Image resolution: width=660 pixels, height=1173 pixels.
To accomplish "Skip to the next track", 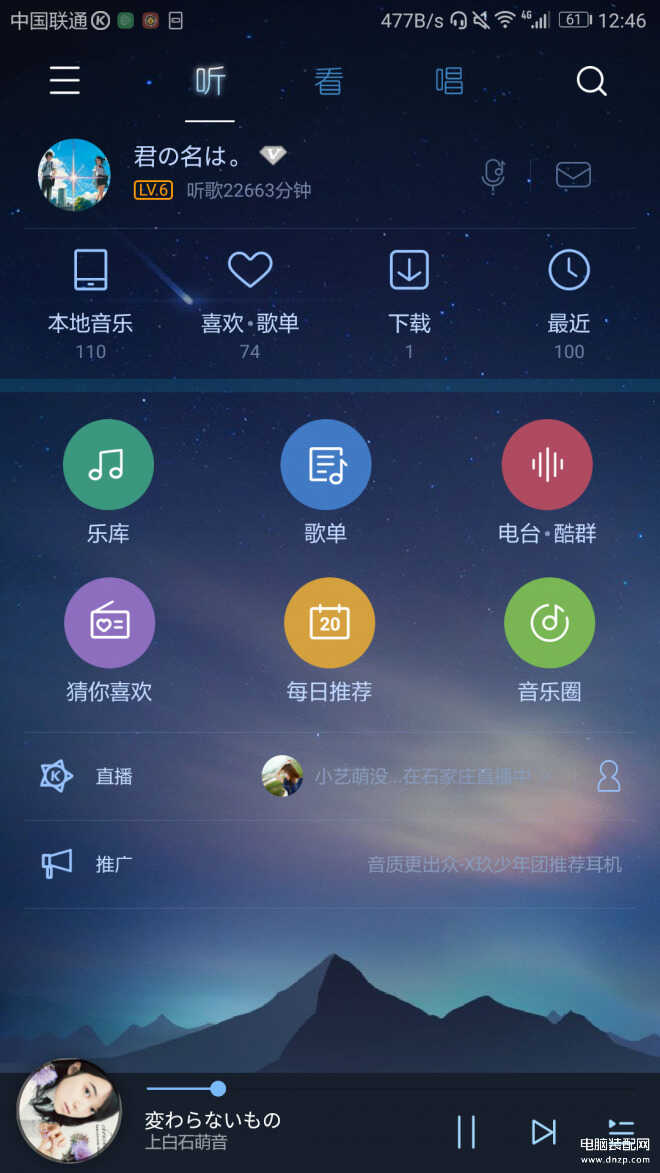I will click(543, 1131).
